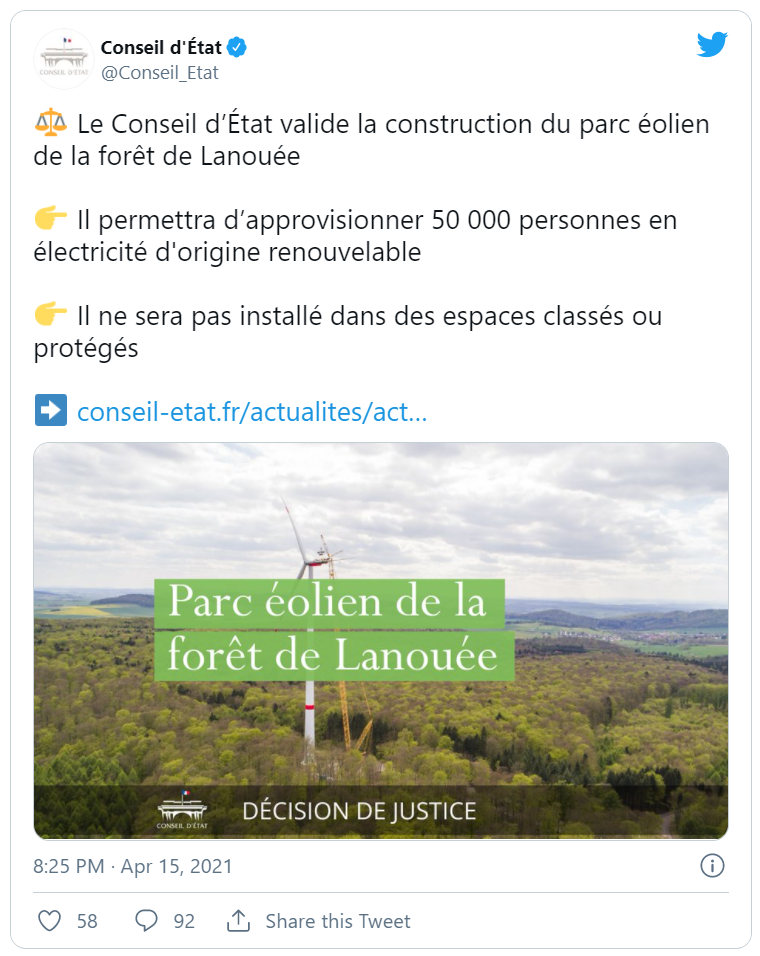Open the 8:25 PM · Apr 15, 2021 timestamp

point(133,866)
